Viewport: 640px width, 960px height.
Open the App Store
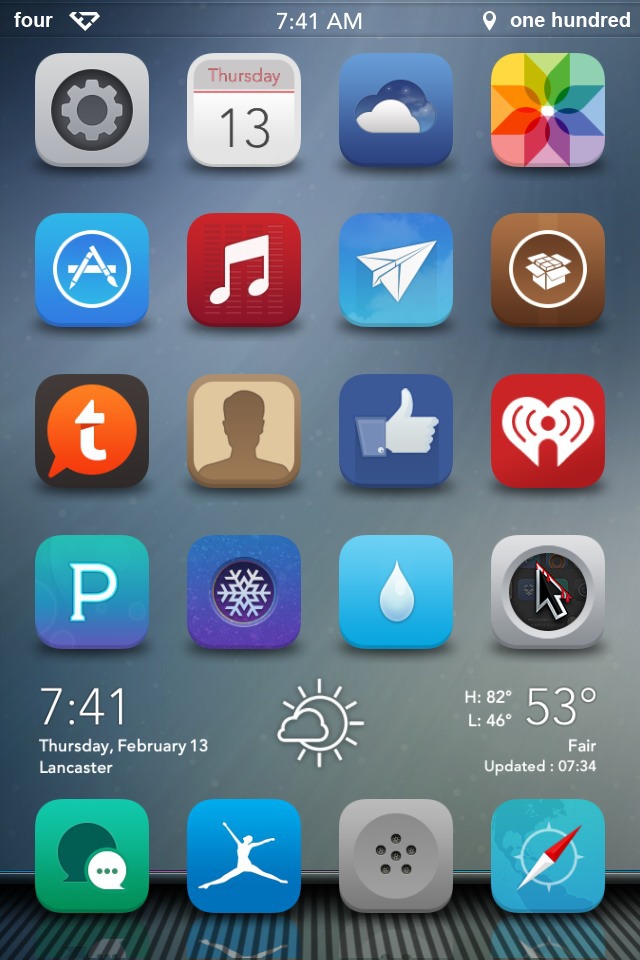92,270
